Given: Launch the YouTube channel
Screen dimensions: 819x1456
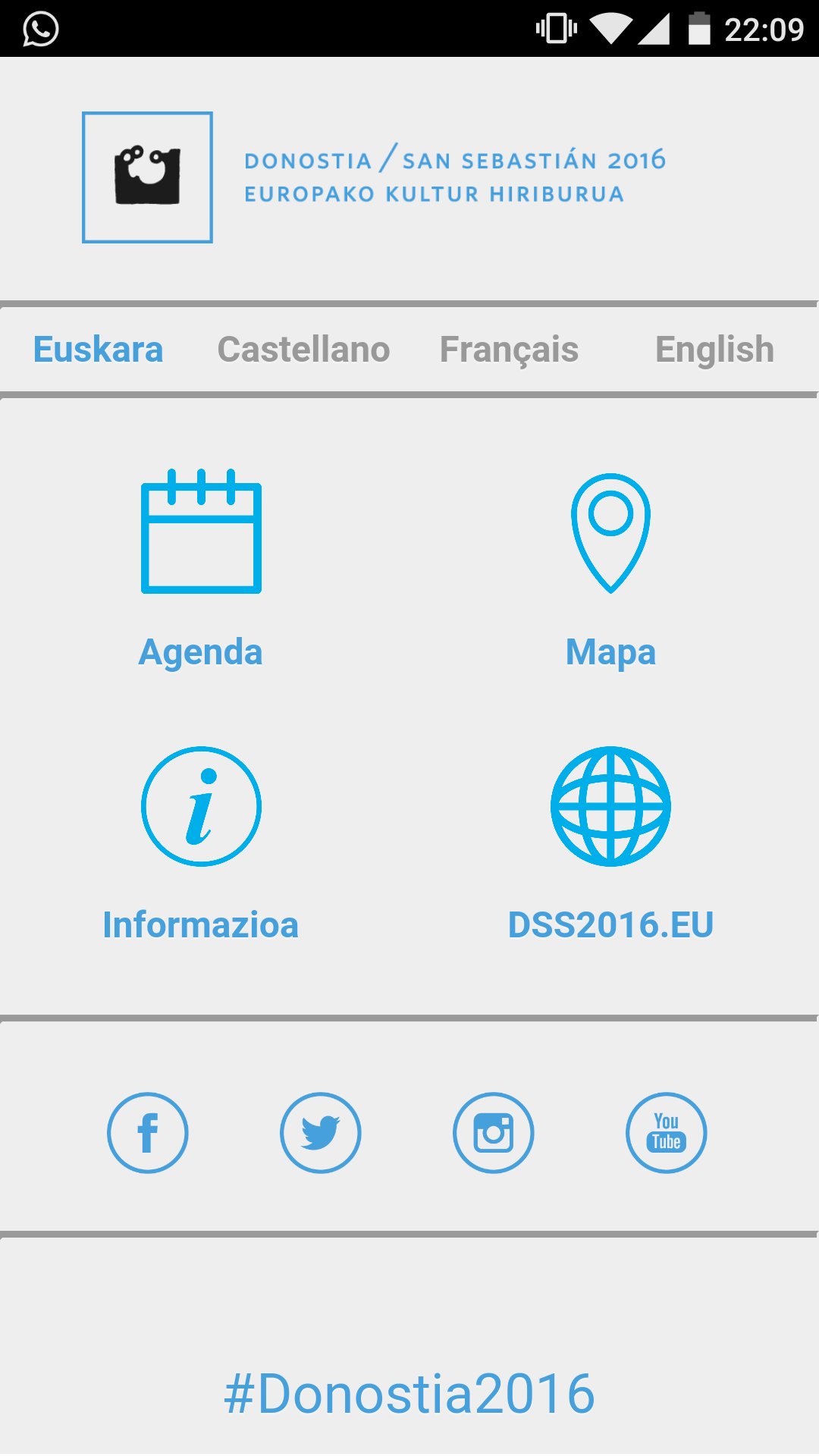Looking at the screenshot, I should (x=667, y=1133).
